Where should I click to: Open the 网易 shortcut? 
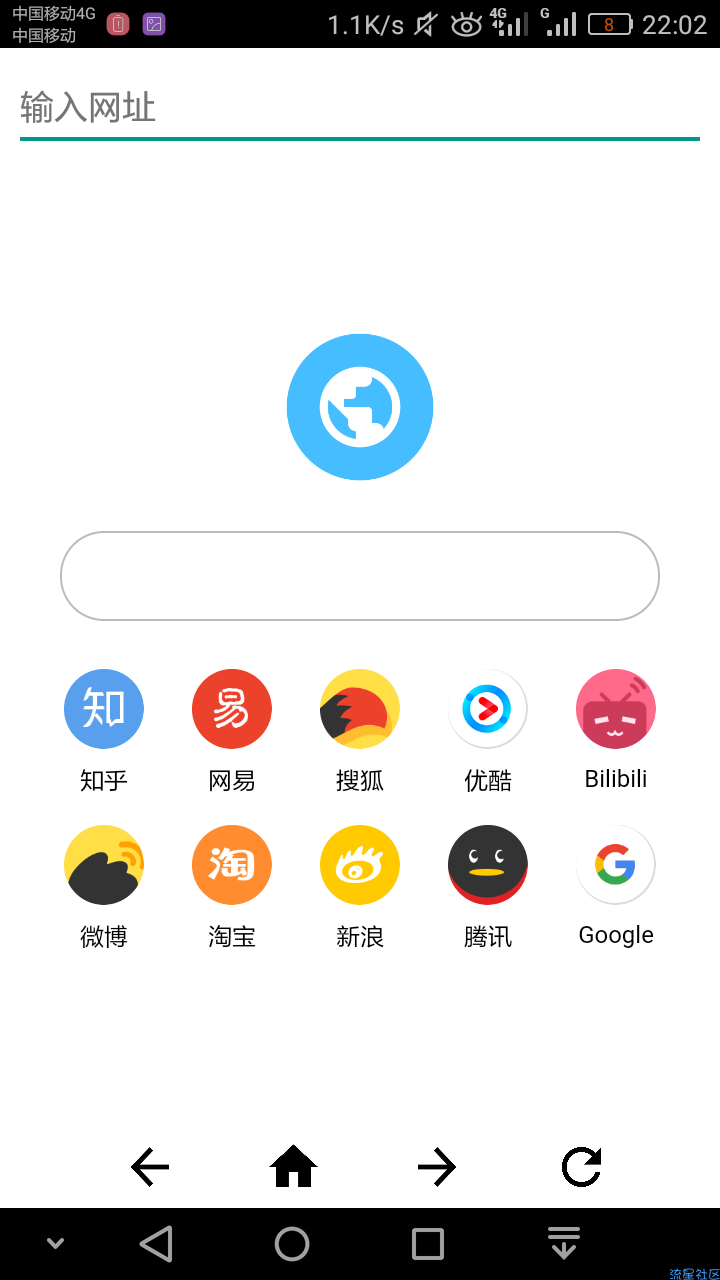[x=232, y=709]
